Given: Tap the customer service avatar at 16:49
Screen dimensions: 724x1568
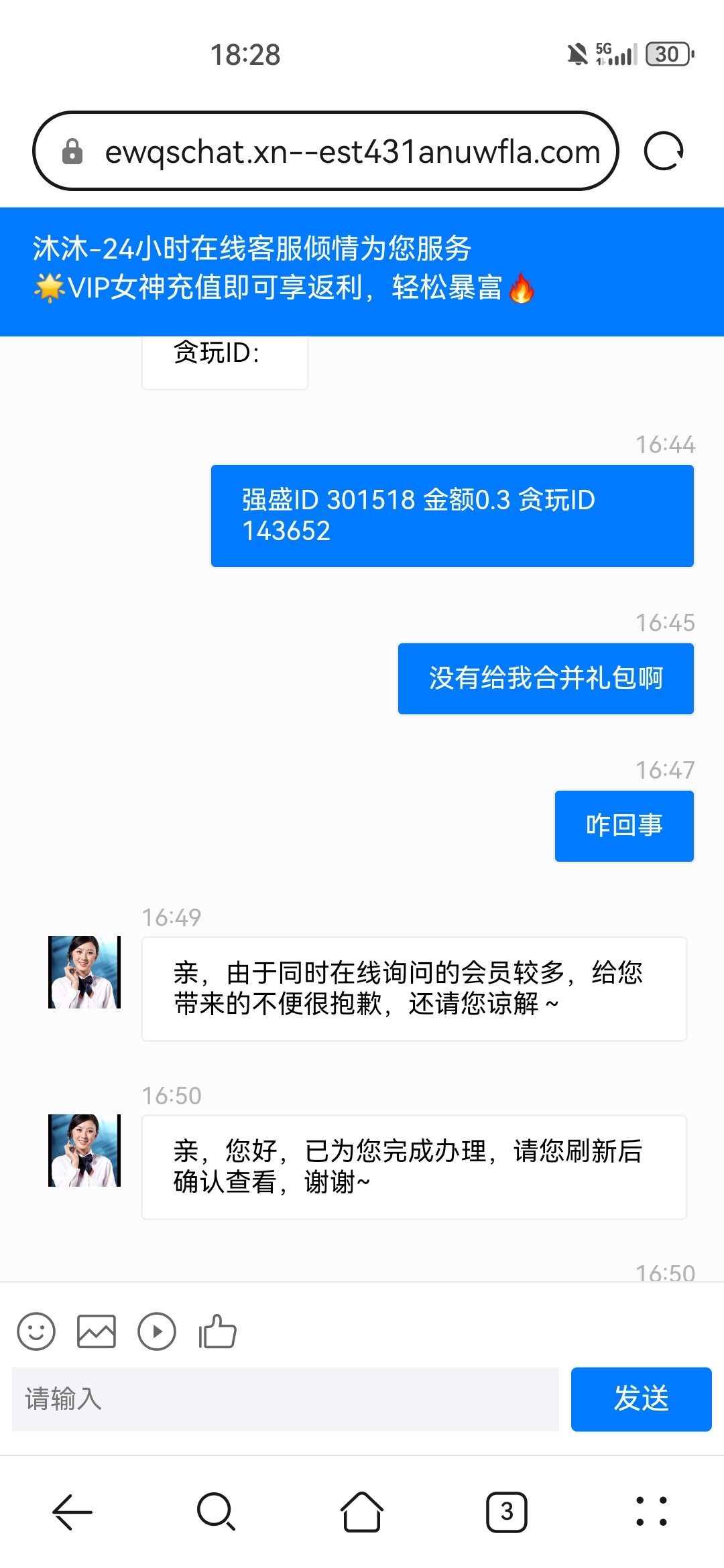Looking at the screenshot, I should pos(83,973).
